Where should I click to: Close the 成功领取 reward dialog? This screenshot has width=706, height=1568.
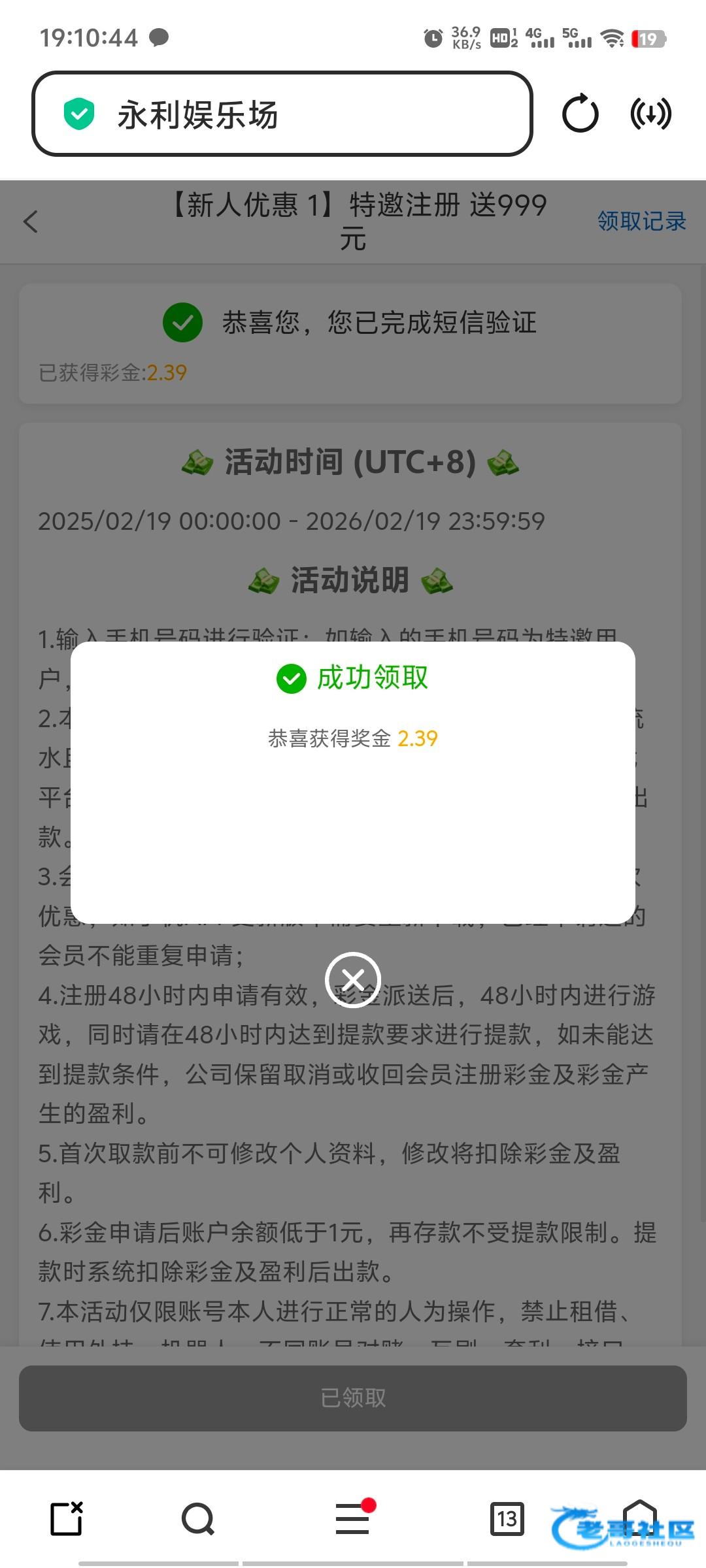click(353, 979)
